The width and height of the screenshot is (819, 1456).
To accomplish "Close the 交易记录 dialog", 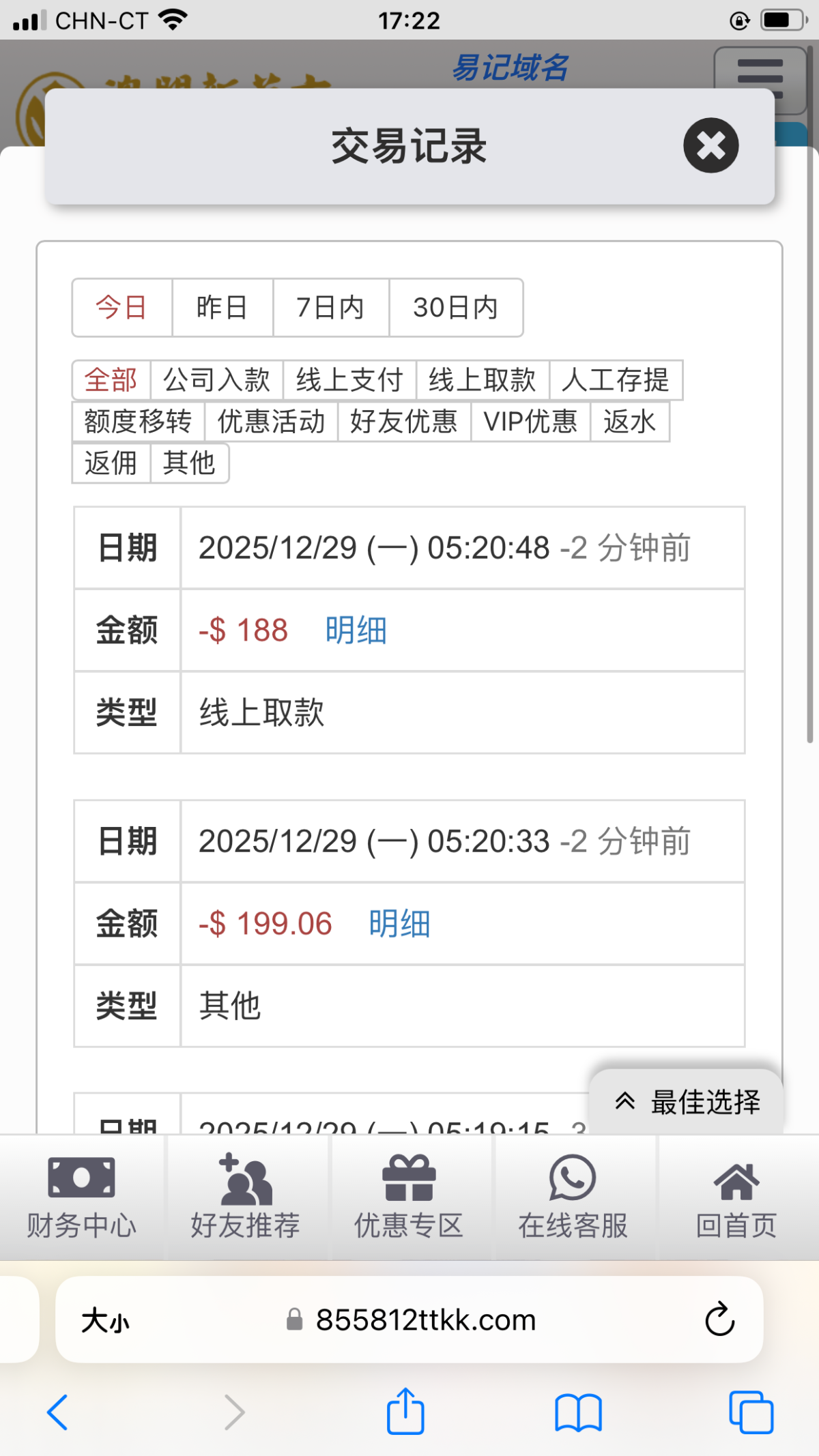I will tap(710, 145).
